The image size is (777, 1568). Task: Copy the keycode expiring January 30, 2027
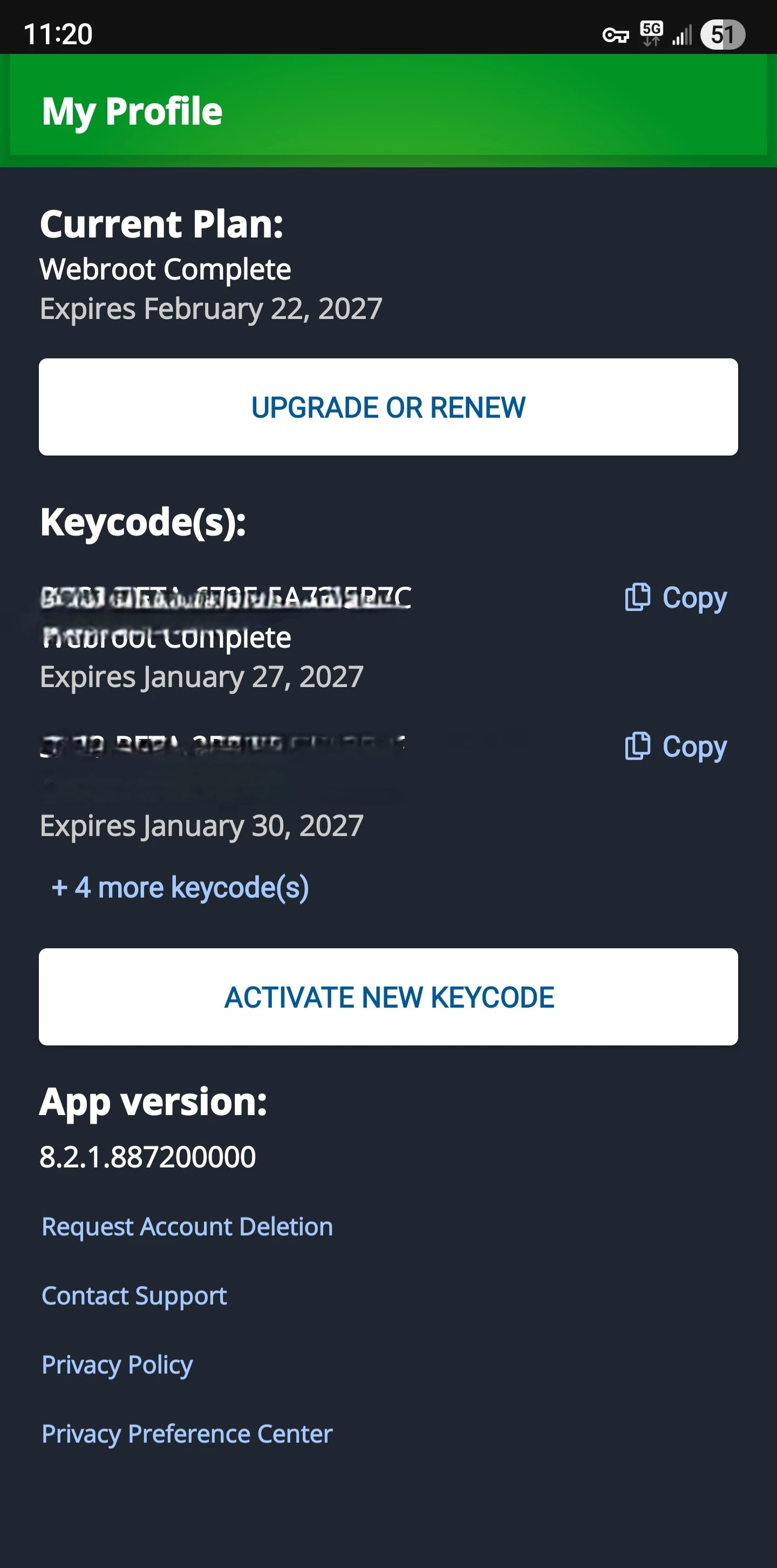coord(676,746)
